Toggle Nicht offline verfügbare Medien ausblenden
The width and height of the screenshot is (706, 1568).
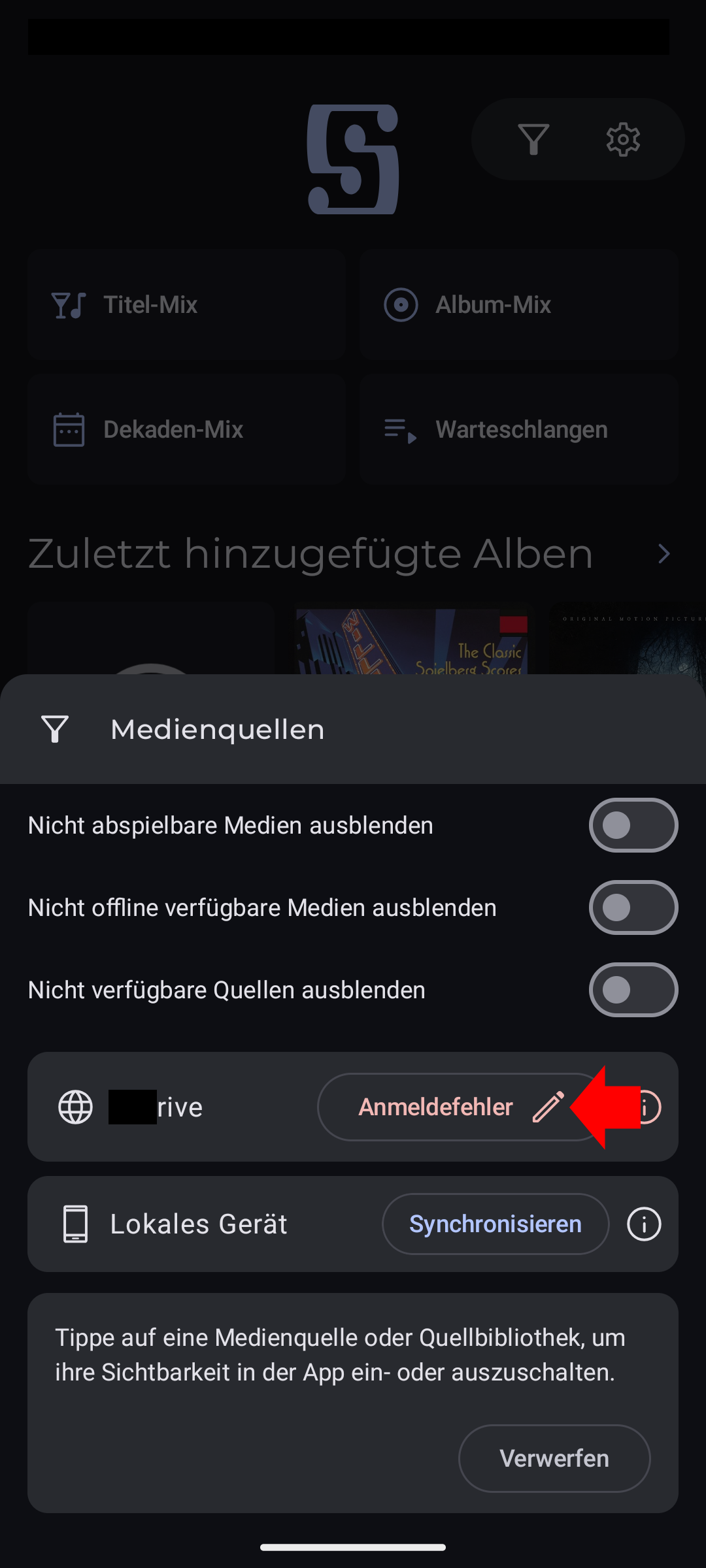pyautogui.click(x=633, y=907)
